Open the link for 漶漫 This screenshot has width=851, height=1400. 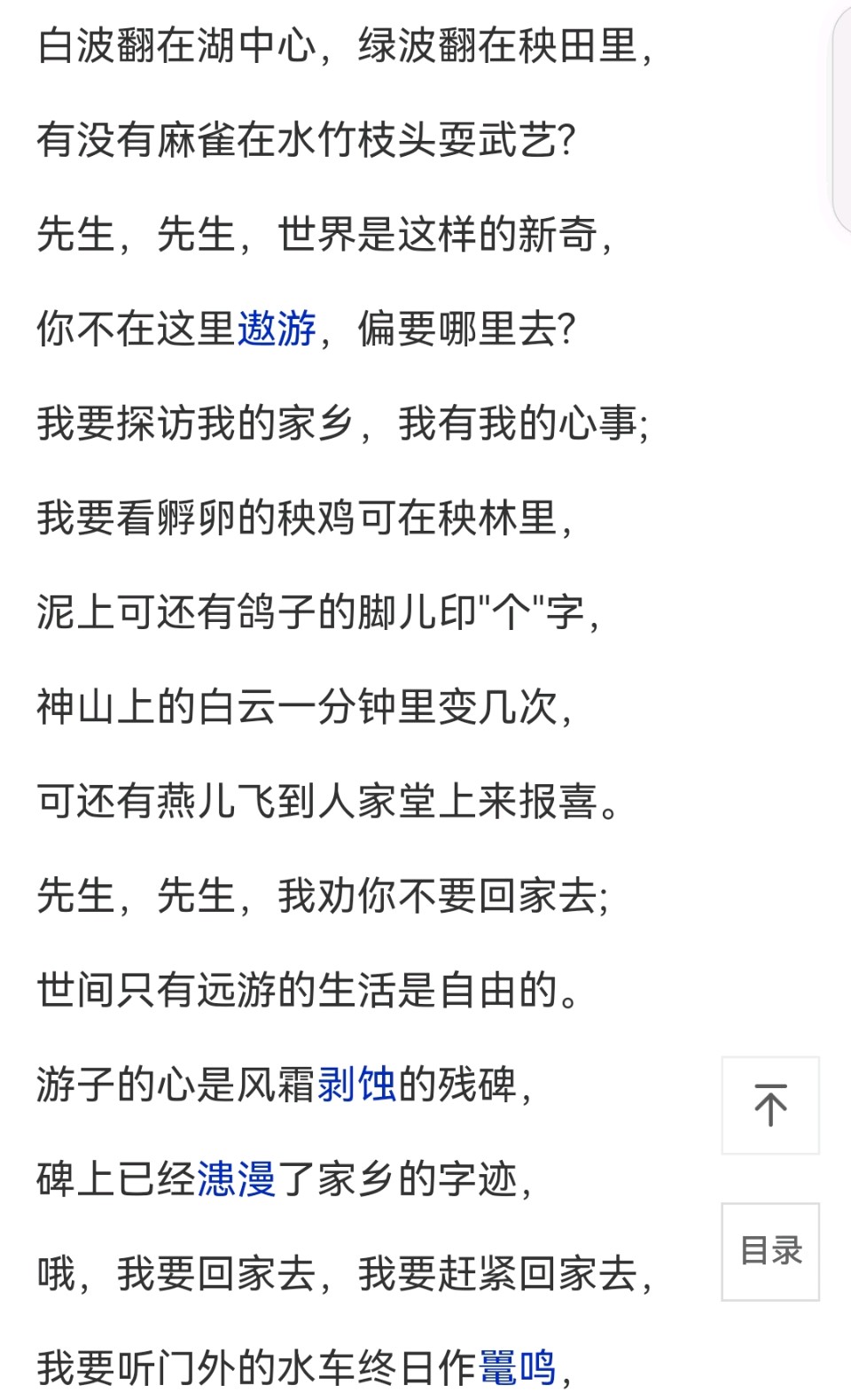click(x=236, y=1179)
